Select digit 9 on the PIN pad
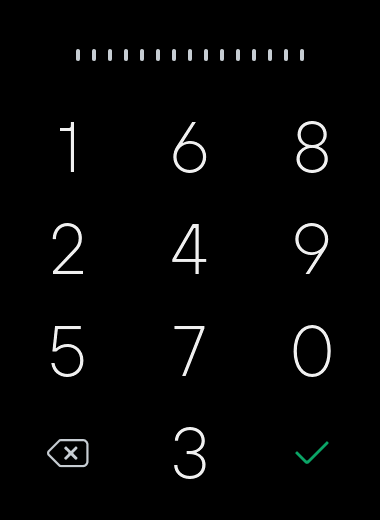This screenshot has height=520, width=380. [312, 249]
